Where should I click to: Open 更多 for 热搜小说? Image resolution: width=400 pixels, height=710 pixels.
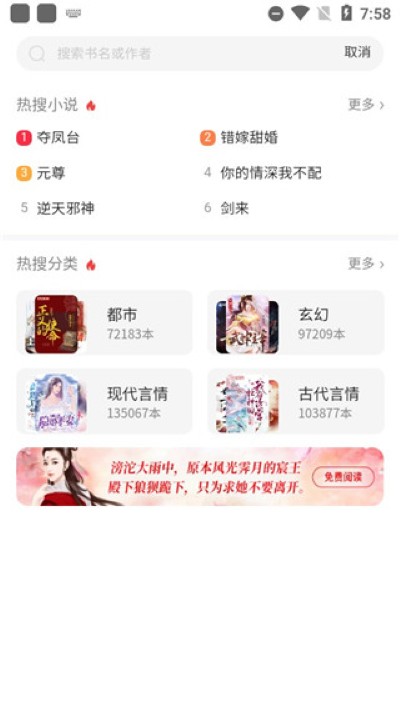point(366,105)
